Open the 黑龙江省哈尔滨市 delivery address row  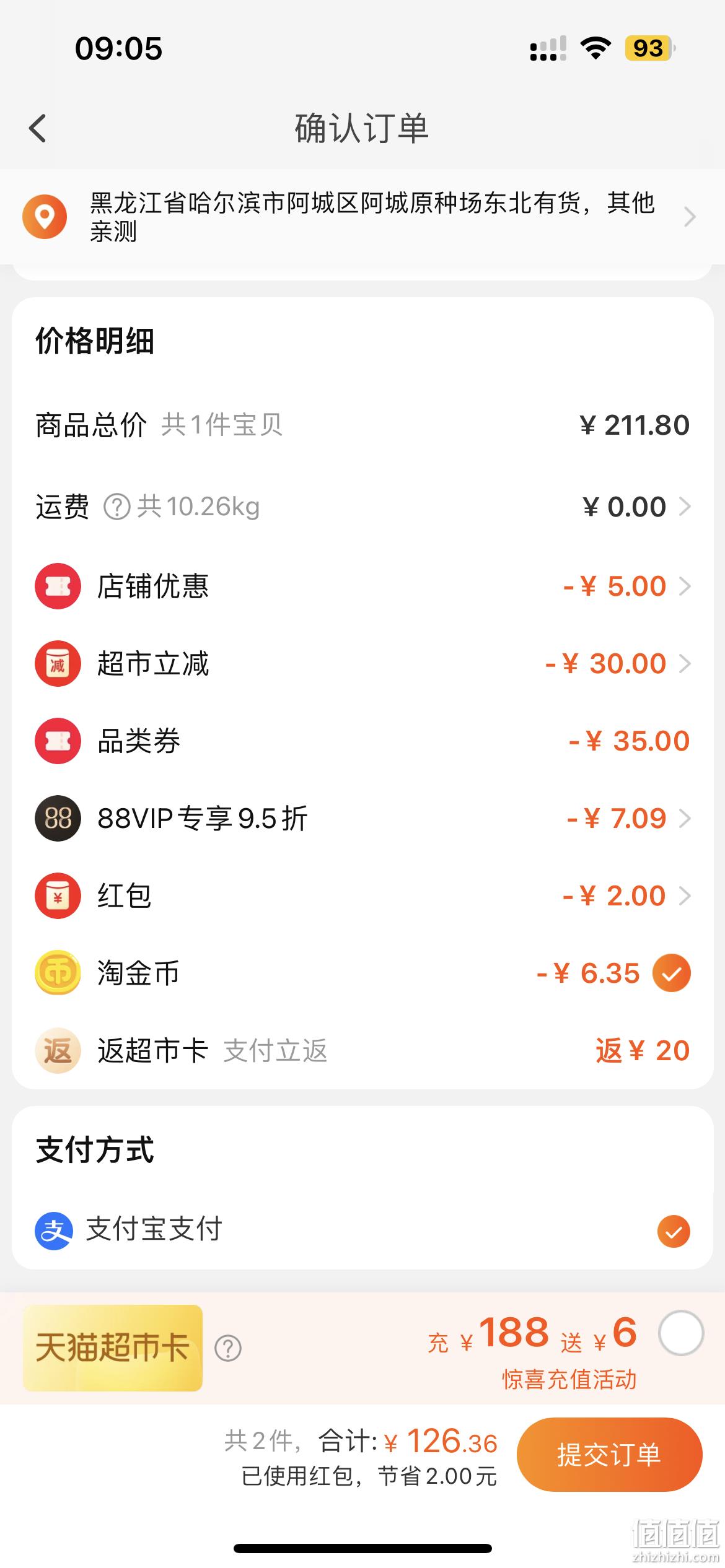(362, 217)
